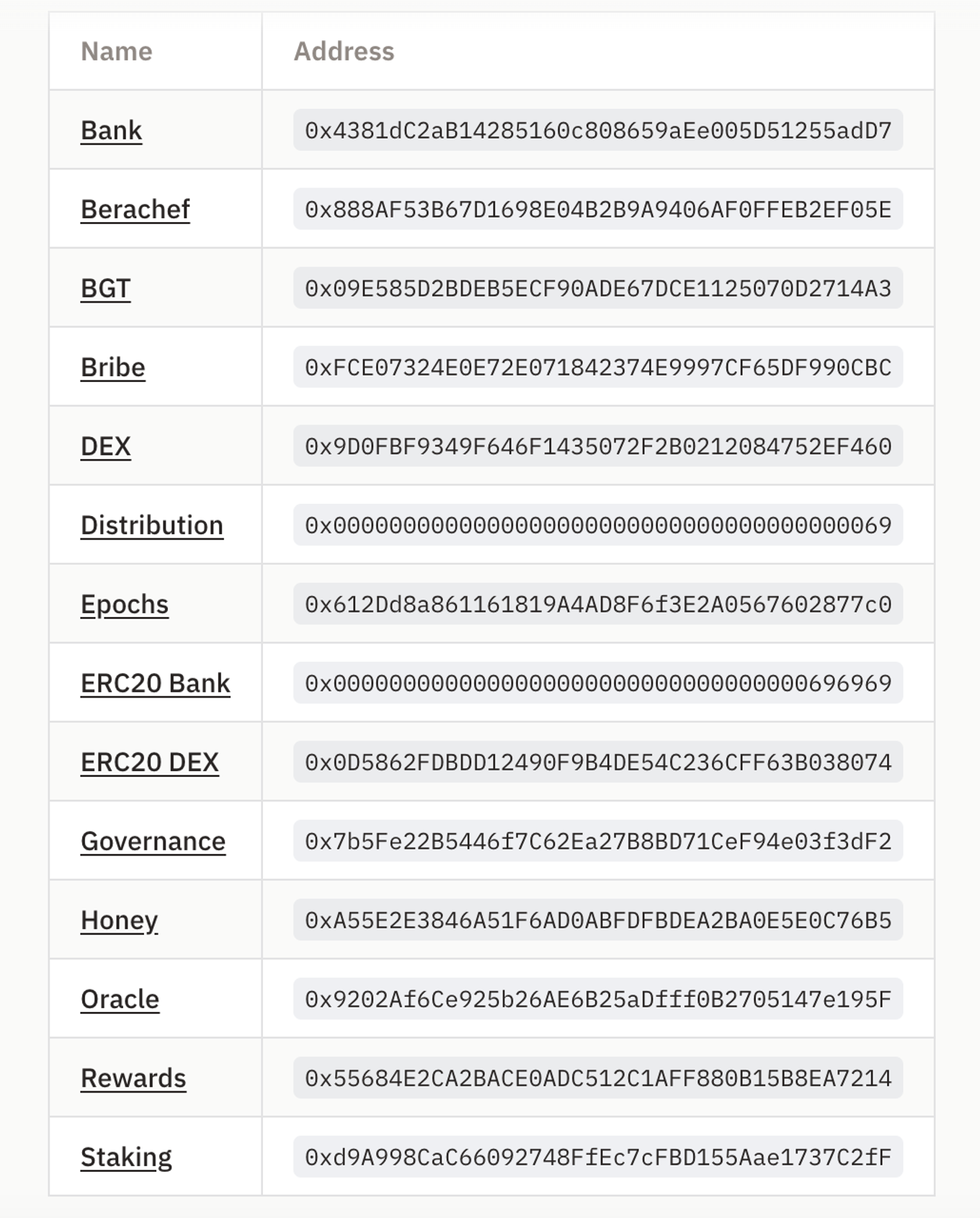The image size is (980, 1218).
Task: Open the Distribution link
Action: pos(151,525)
